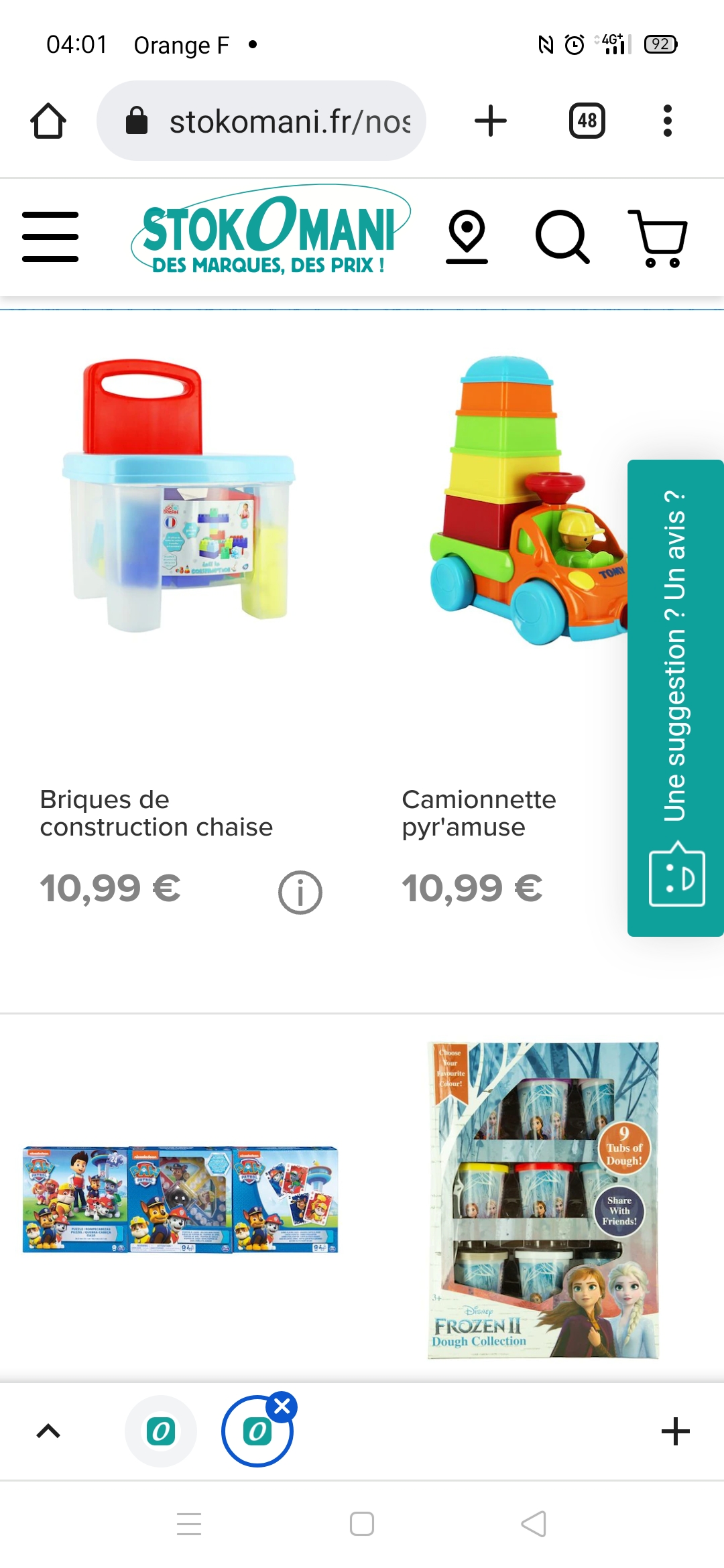Go to the Stokomani homepage logo
Viewport: 724px width, 1568px height.
pyautogui.click(x=269, y=231)
